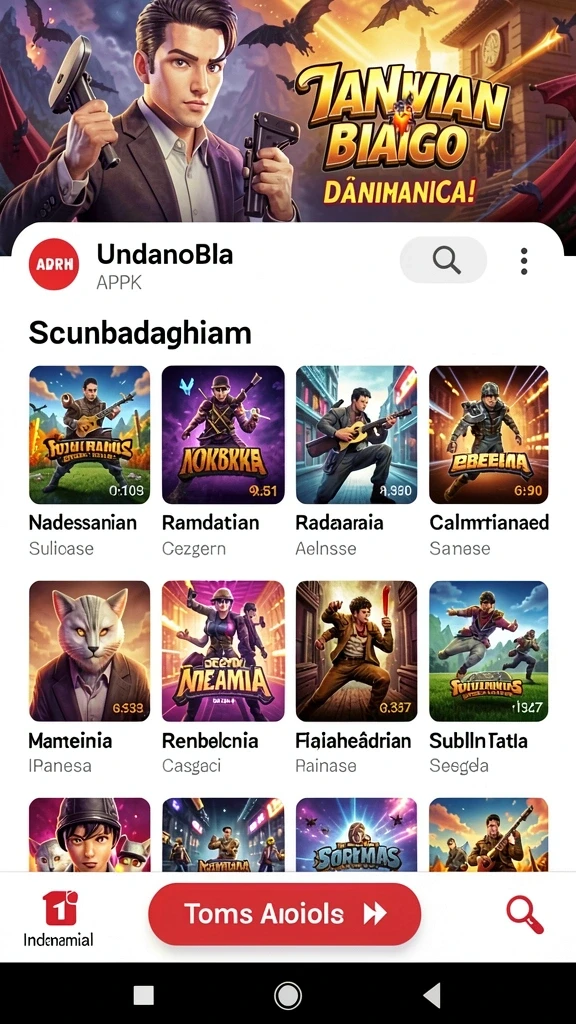Go back with the system back button
The width and height of the screenshot is (576, 1024).
pos(431,995)
